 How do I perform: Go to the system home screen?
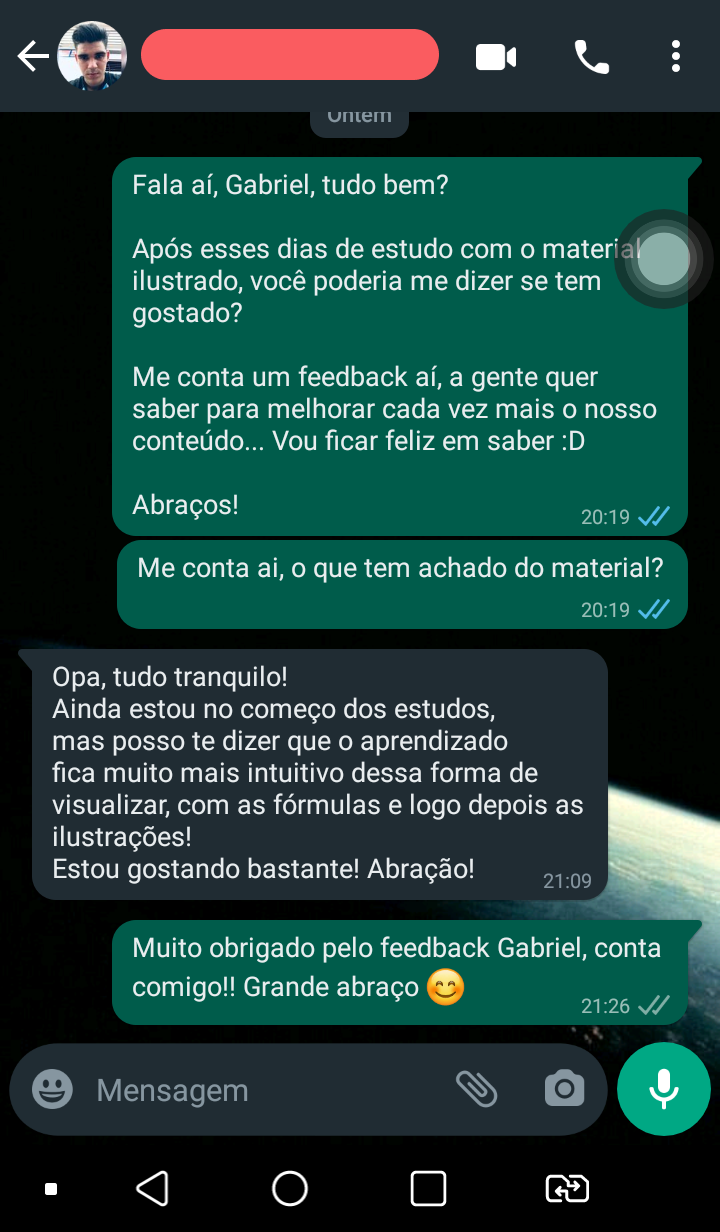click(x=290, y=1188)
